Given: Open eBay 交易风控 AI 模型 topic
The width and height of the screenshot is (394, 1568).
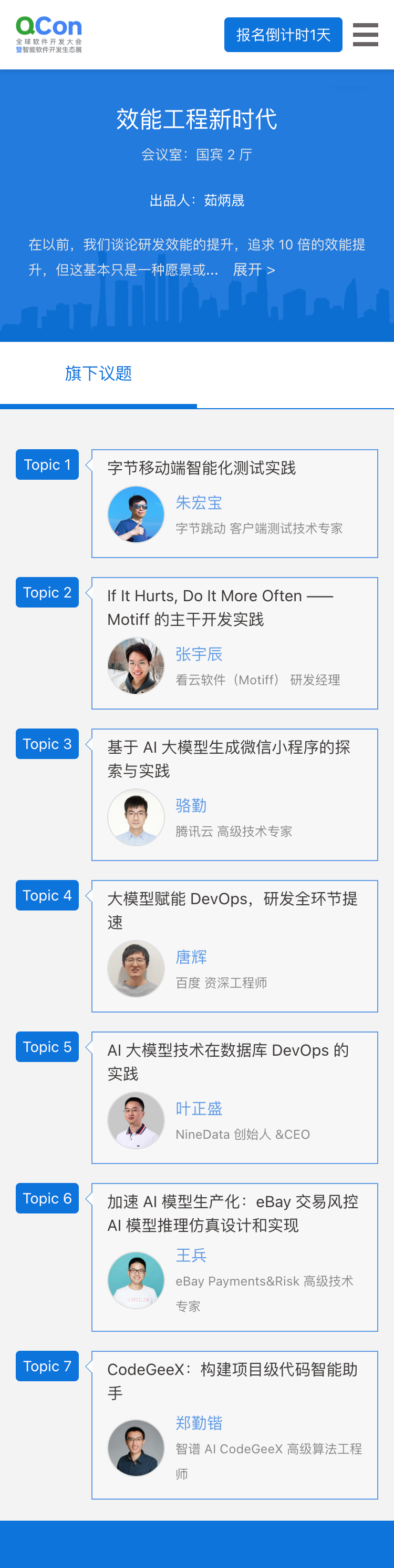Looking at the screenshot, I should pyautogui.click(x=232, y=1213).
